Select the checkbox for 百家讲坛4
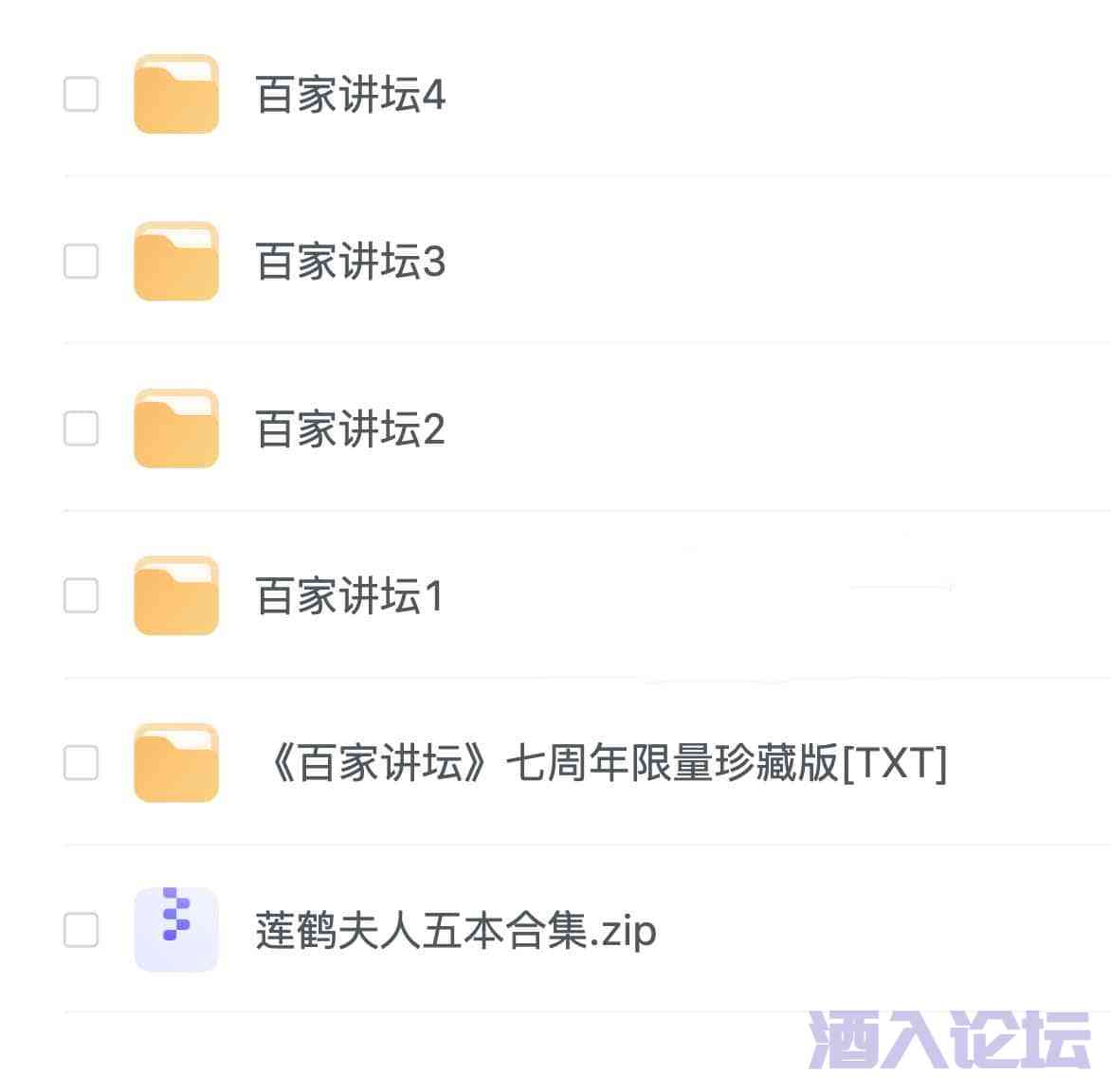1111x1092 pixels. pos(81,95)
